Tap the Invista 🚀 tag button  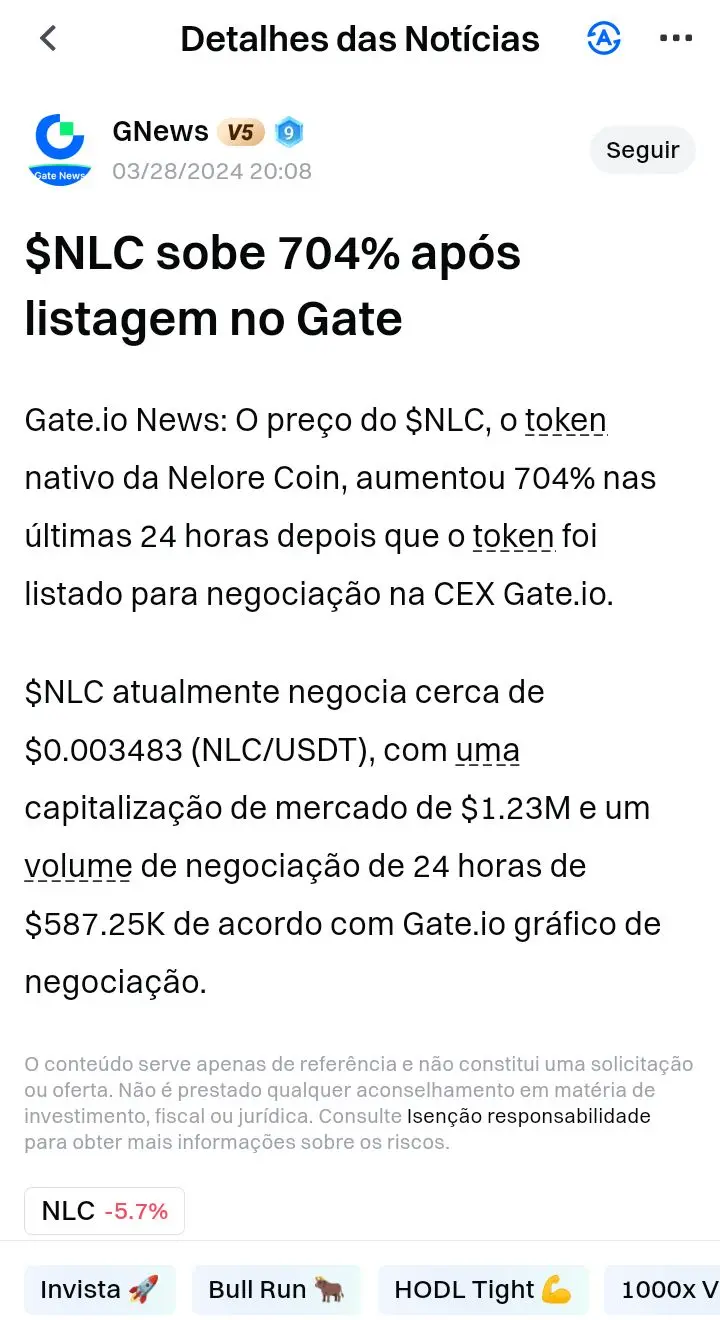tap(99, 1290)
